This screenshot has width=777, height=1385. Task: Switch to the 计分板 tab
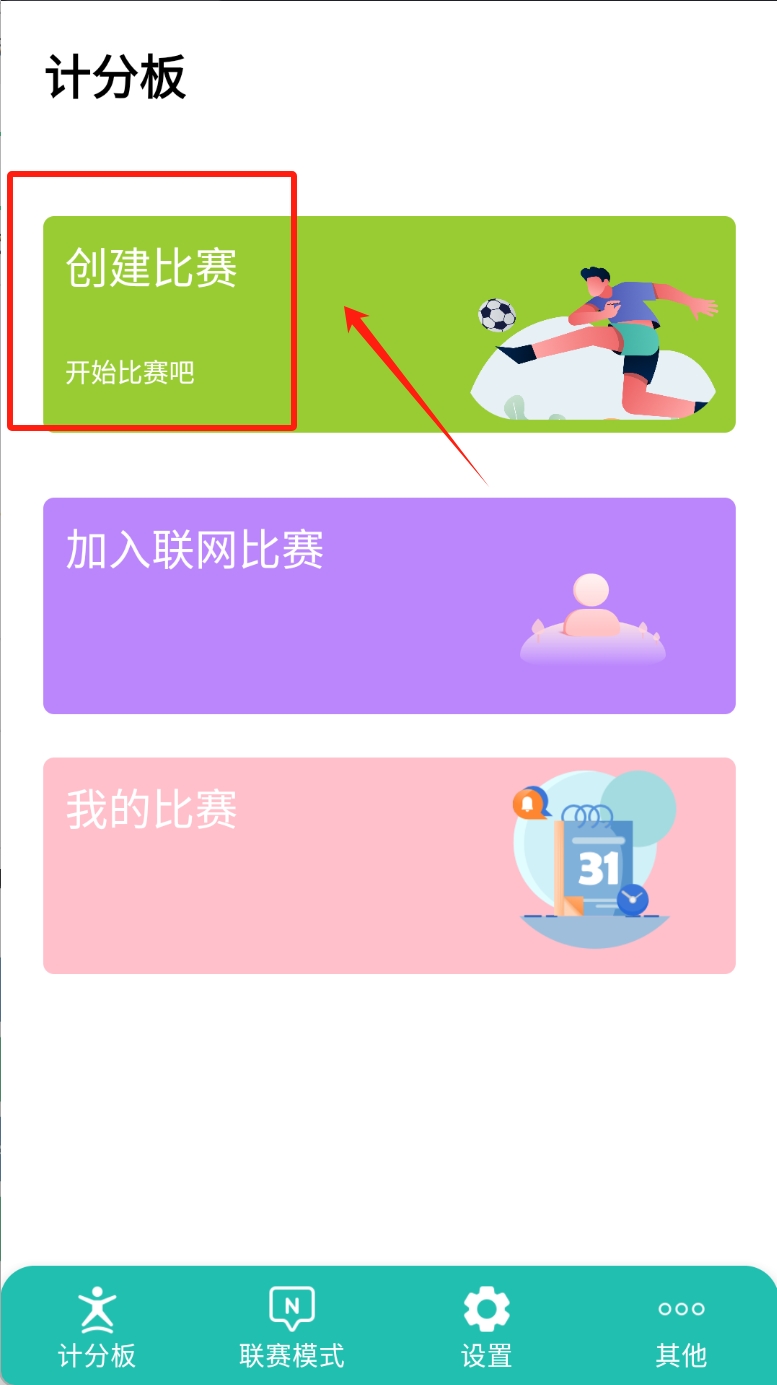(97, 1326)
